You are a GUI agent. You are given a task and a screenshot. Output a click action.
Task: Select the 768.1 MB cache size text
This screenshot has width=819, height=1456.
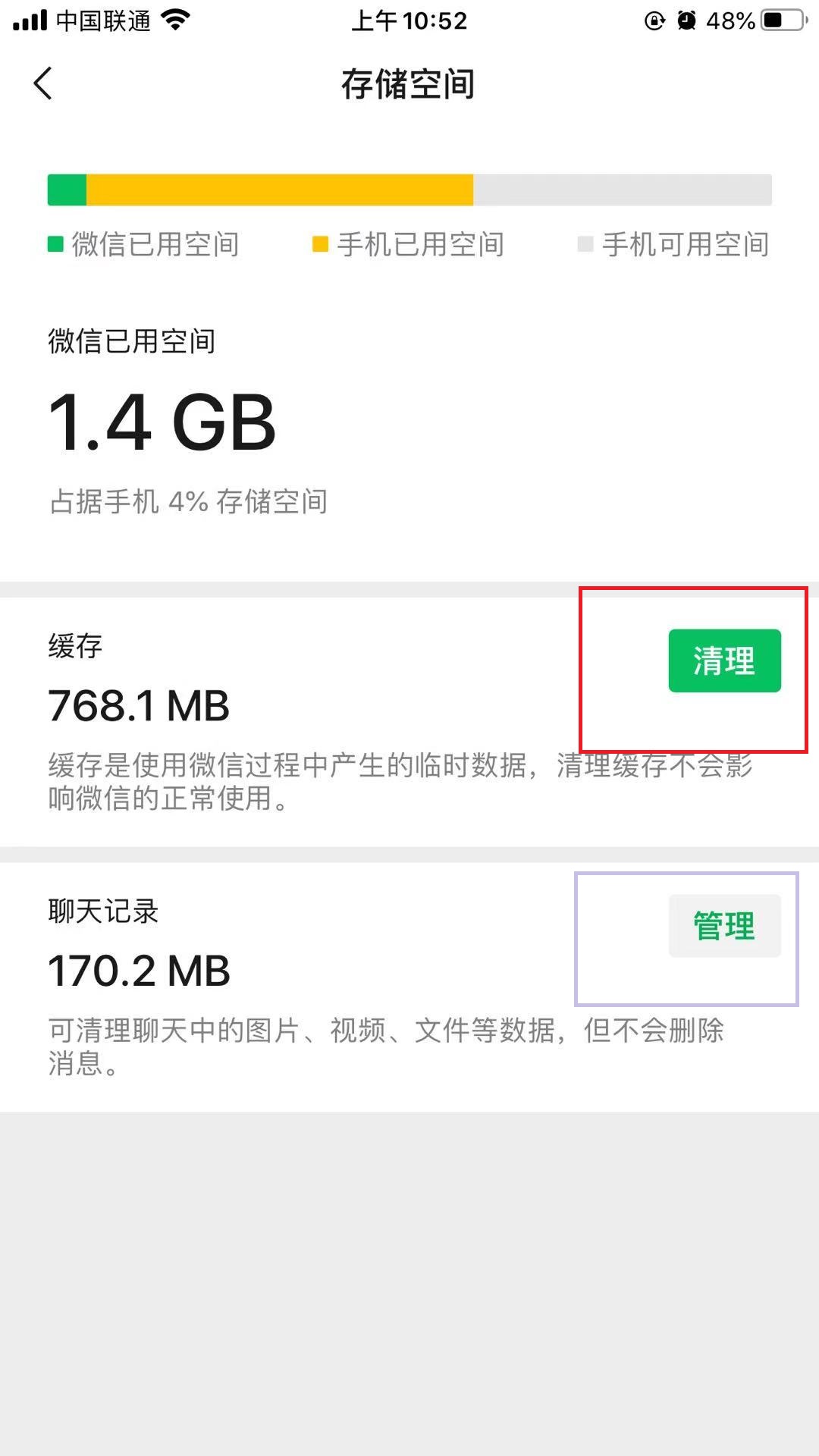click(x=138, y=706)
